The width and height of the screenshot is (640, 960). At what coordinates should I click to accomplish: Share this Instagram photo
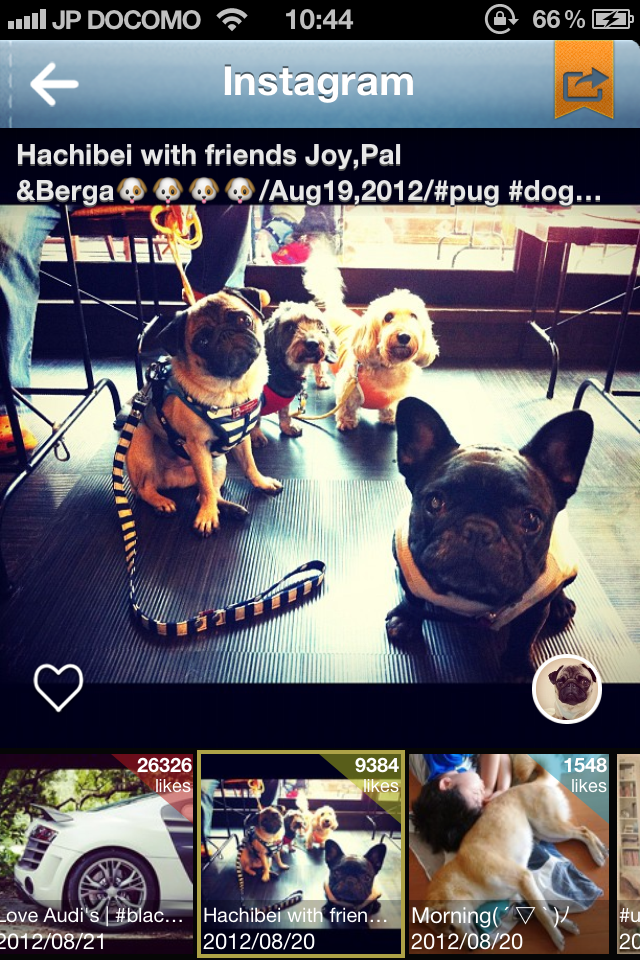[x=583, y=83]
